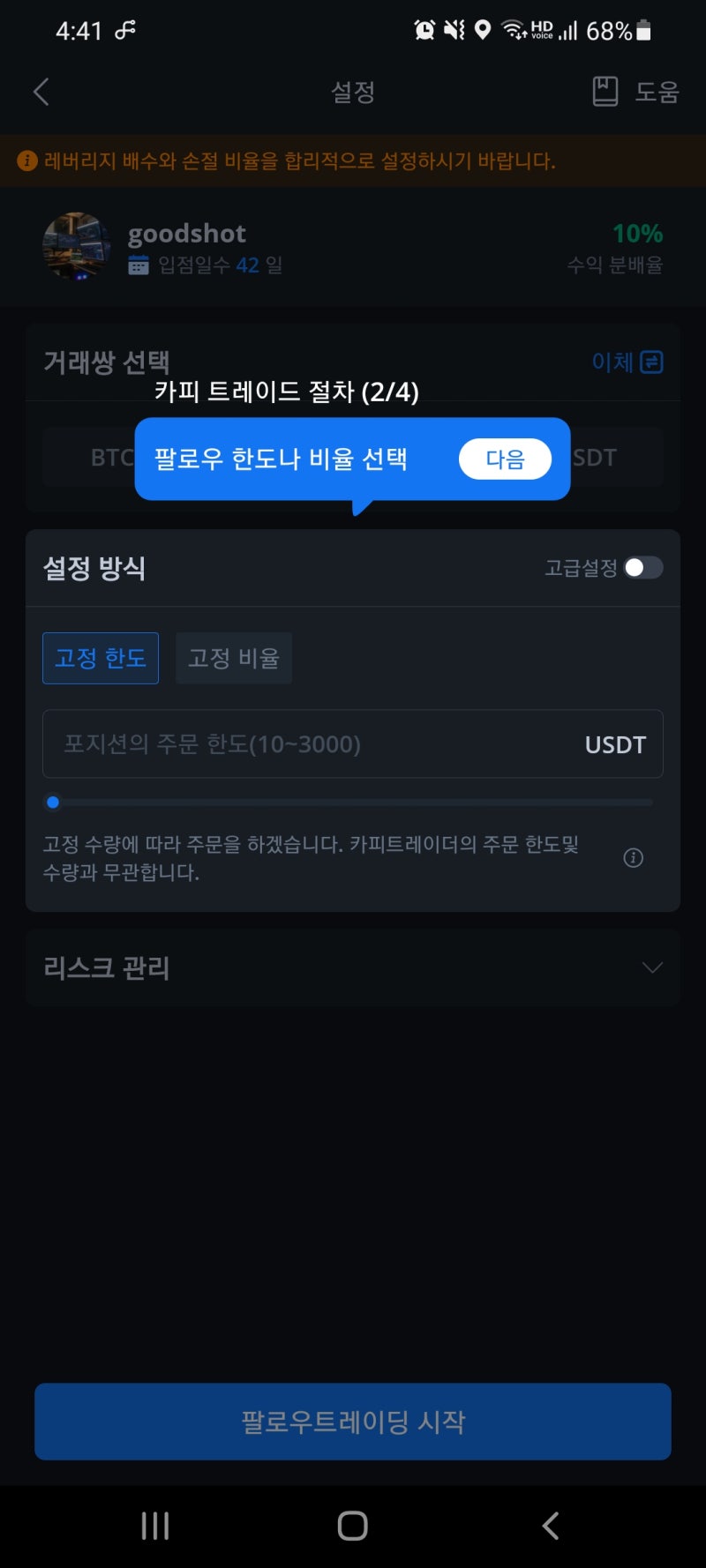Open goodshot's profile avatar
Image resolution: width=706 pixels, height=1568 pixels.
tap(77, 248)
